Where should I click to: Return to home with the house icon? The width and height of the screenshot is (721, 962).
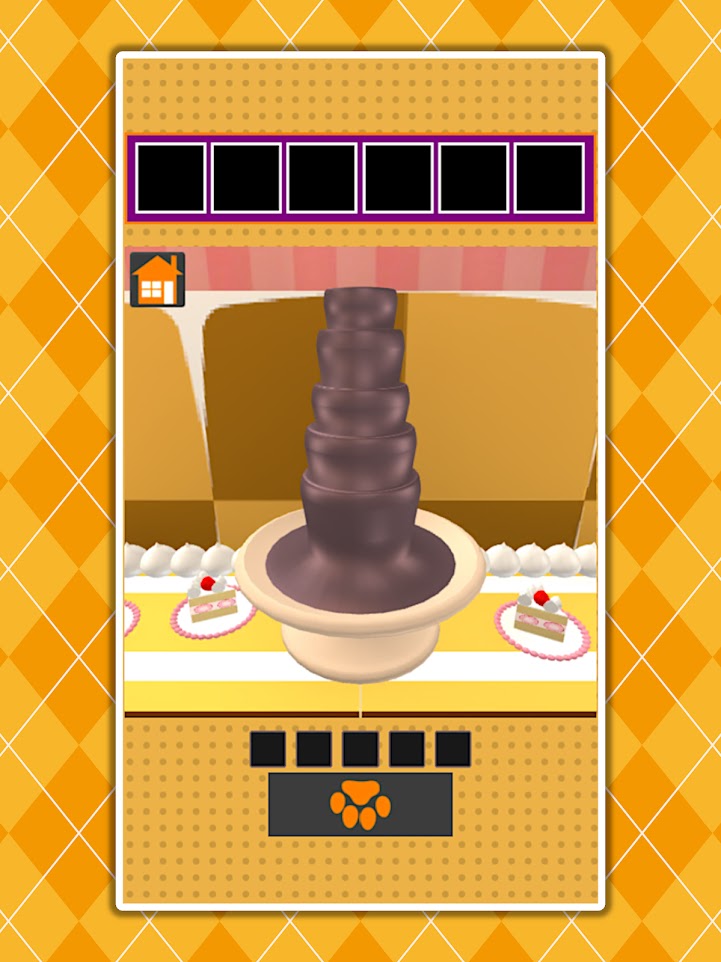(x=157, y=280)
